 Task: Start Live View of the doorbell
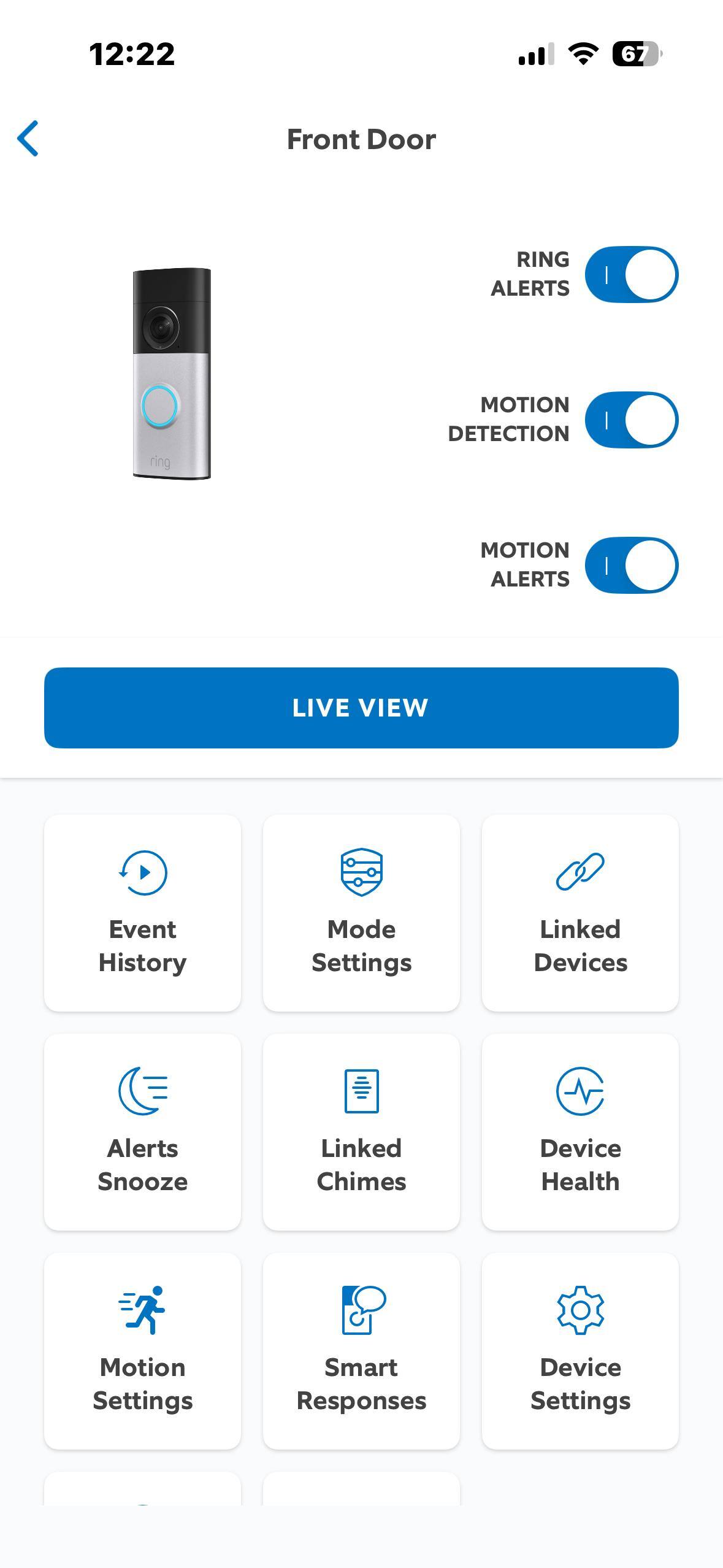click(x=361, y=708)
